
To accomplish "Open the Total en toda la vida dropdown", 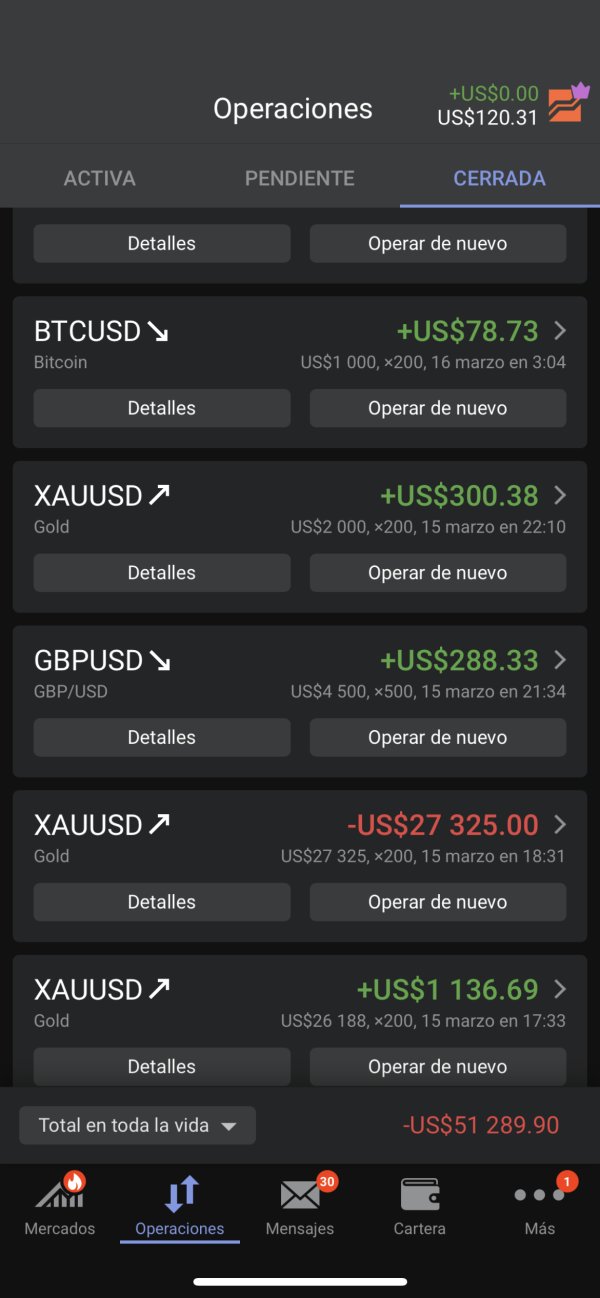I will 137,1125.
